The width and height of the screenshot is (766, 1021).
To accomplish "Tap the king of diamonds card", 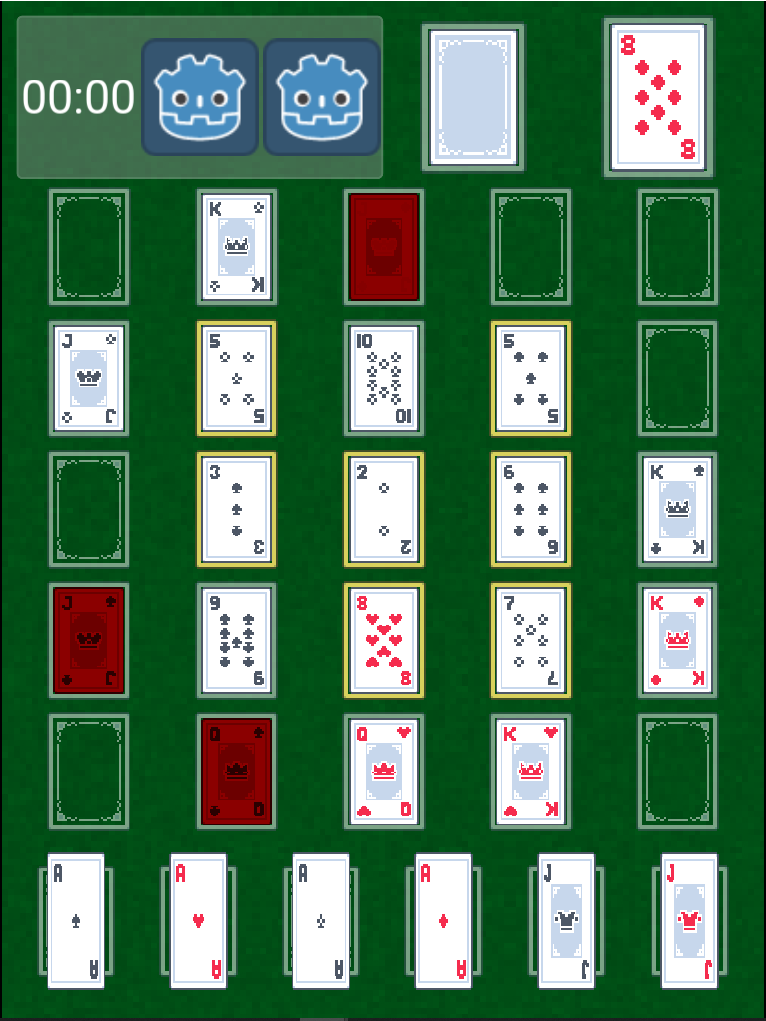I will tap(678, 640).
